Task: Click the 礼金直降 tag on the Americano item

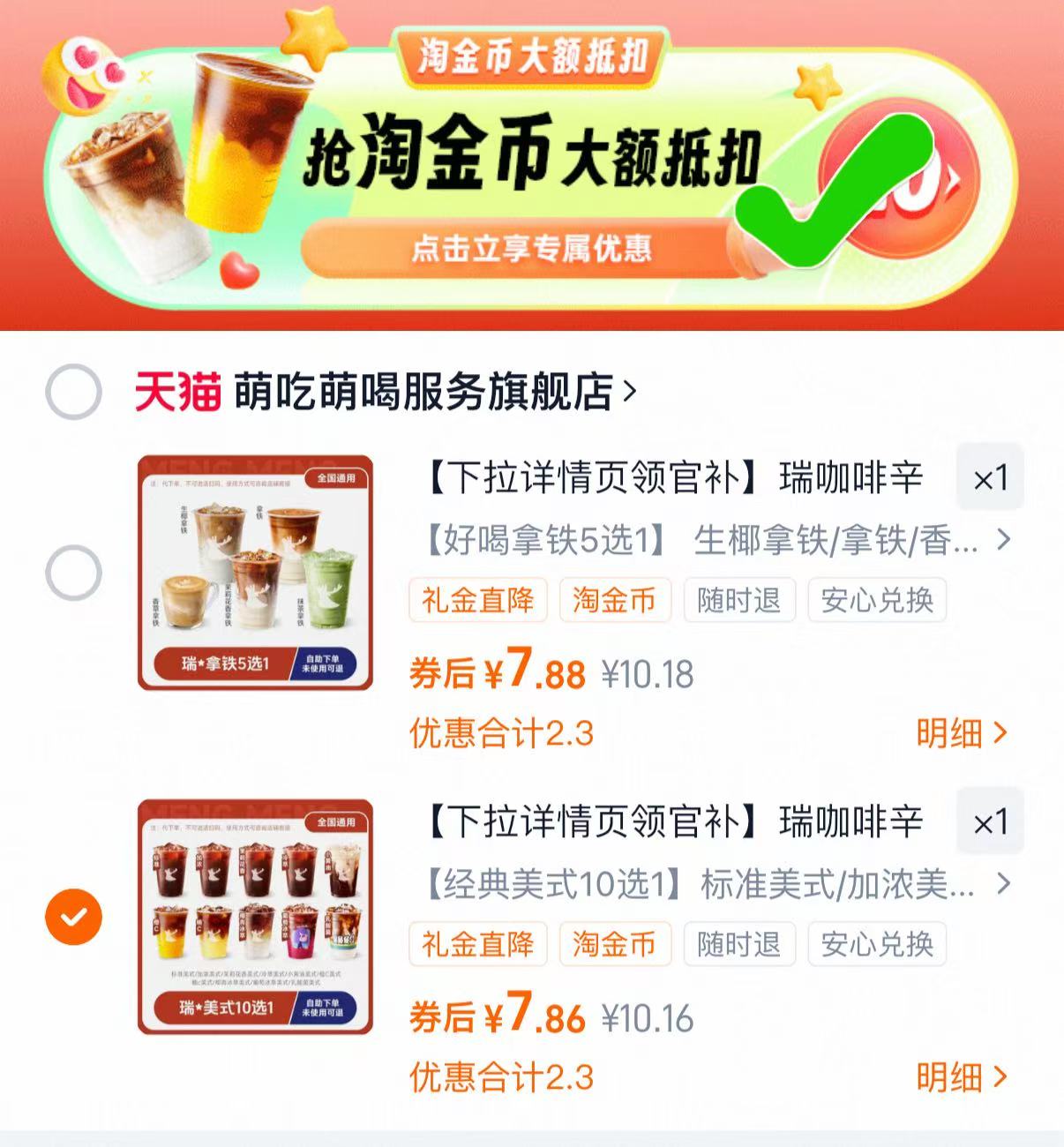Action: 477,944
